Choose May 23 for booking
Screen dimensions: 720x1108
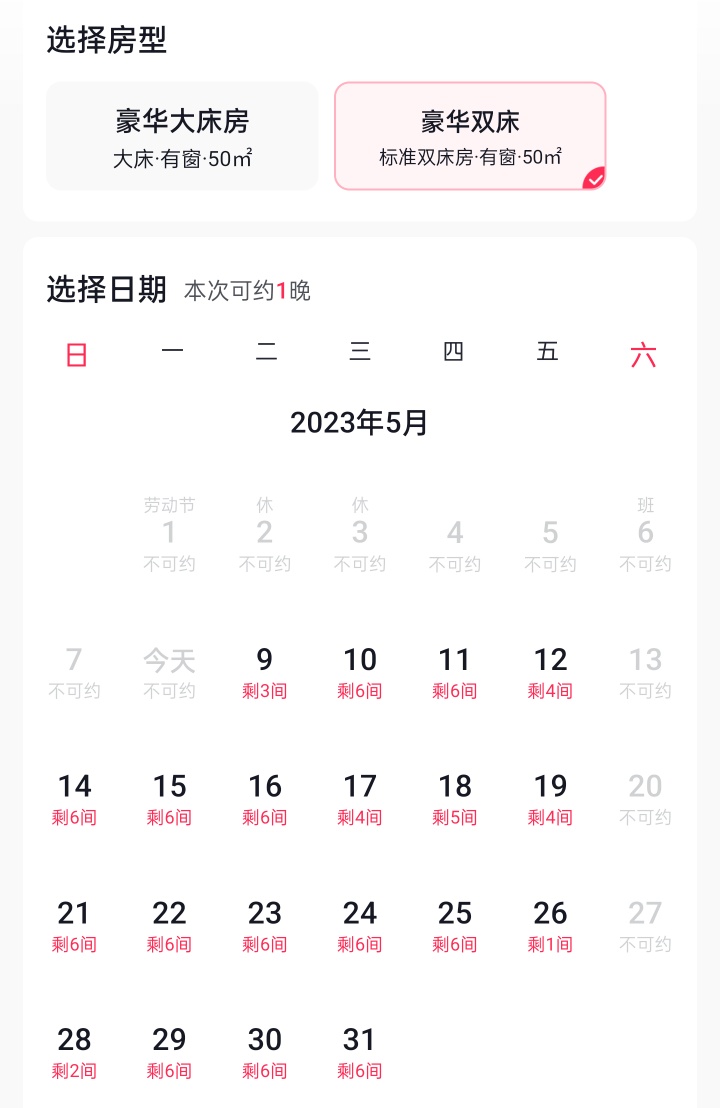click(x=265, y=926)
